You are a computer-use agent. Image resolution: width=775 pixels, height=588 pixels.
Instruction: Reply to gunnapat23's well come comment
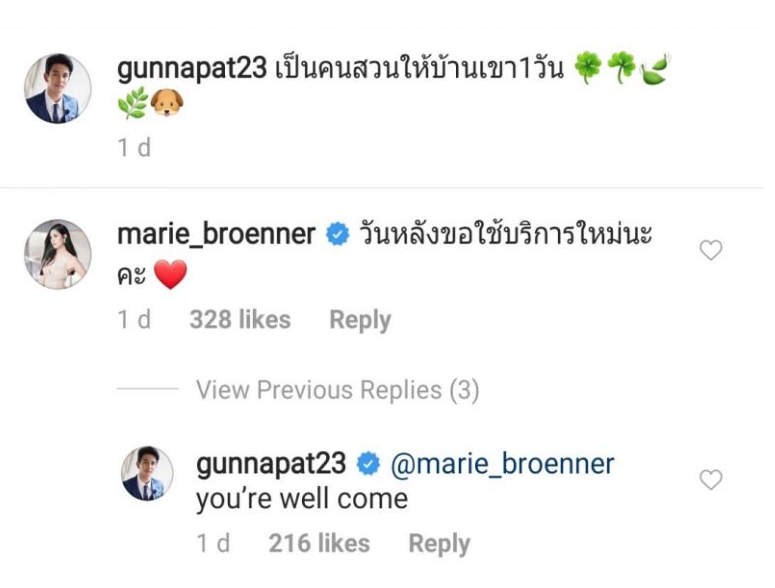coord(439,544)
